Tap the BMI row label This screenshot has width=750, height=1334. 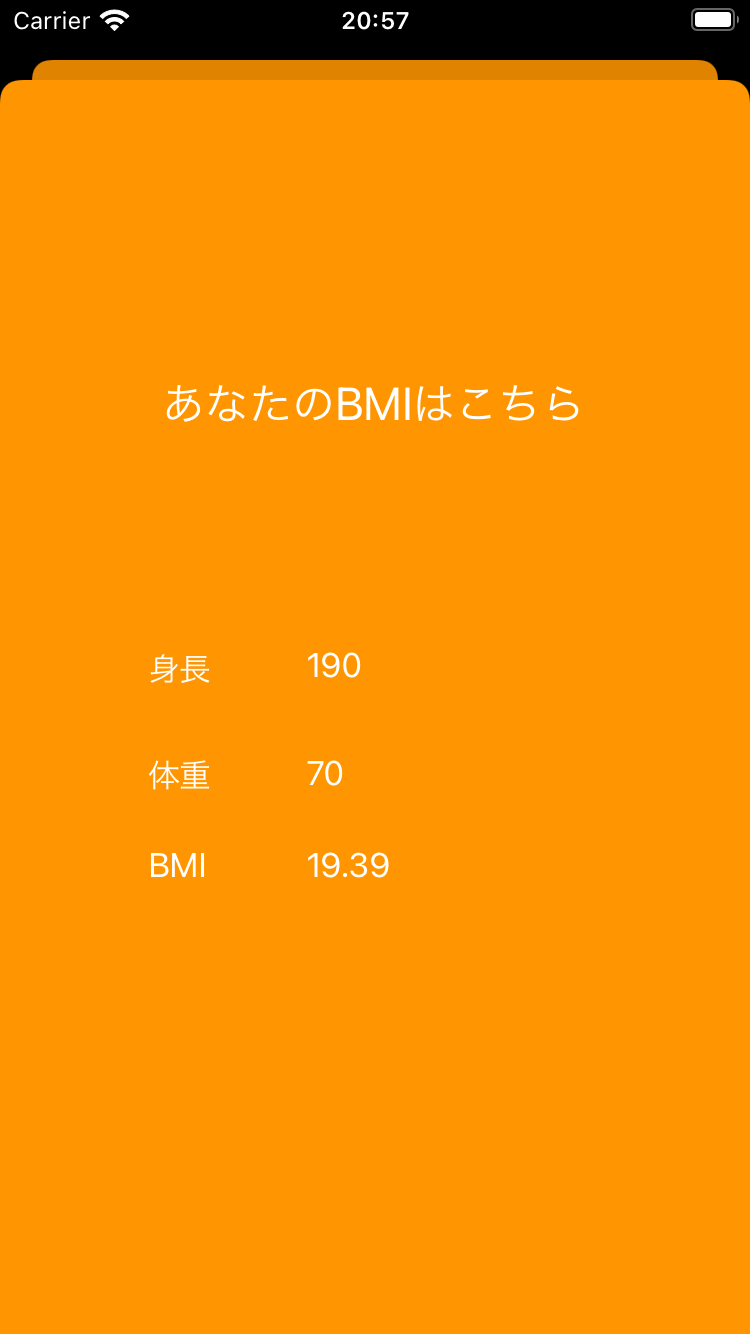click(x=176, y=865)
